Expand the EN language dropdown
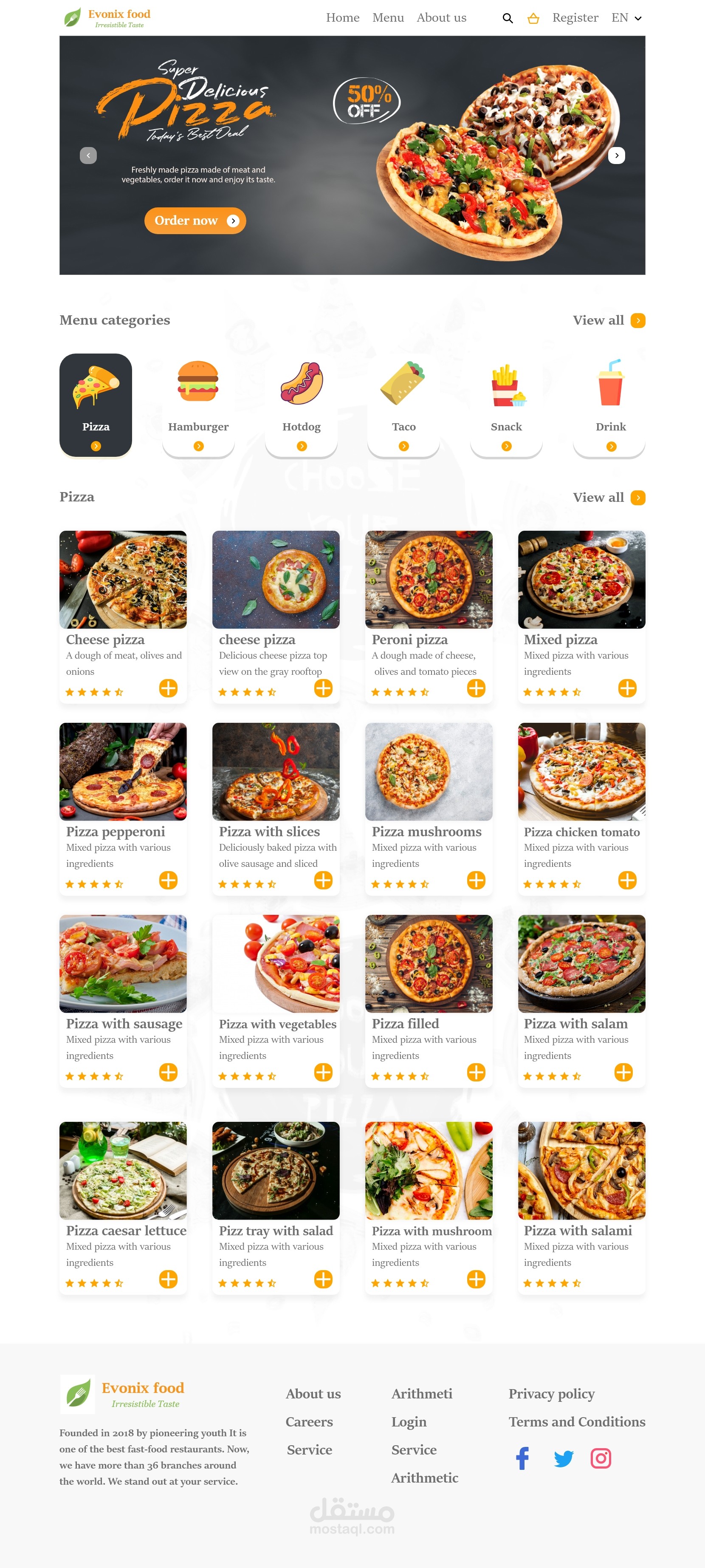705x1568 pixels. pyautogui.click(x=626, y=18)
